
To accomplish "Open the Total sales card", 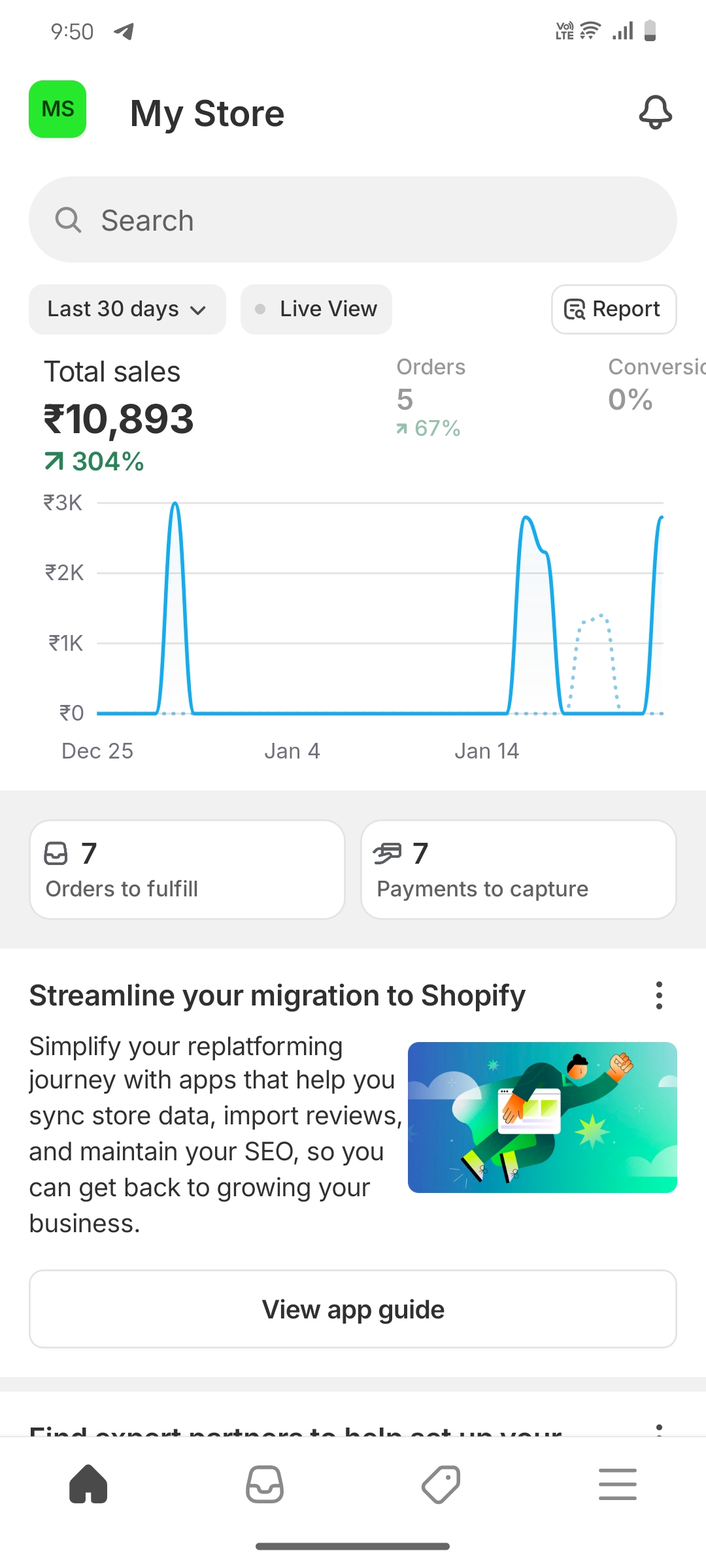I will [119, 416].
